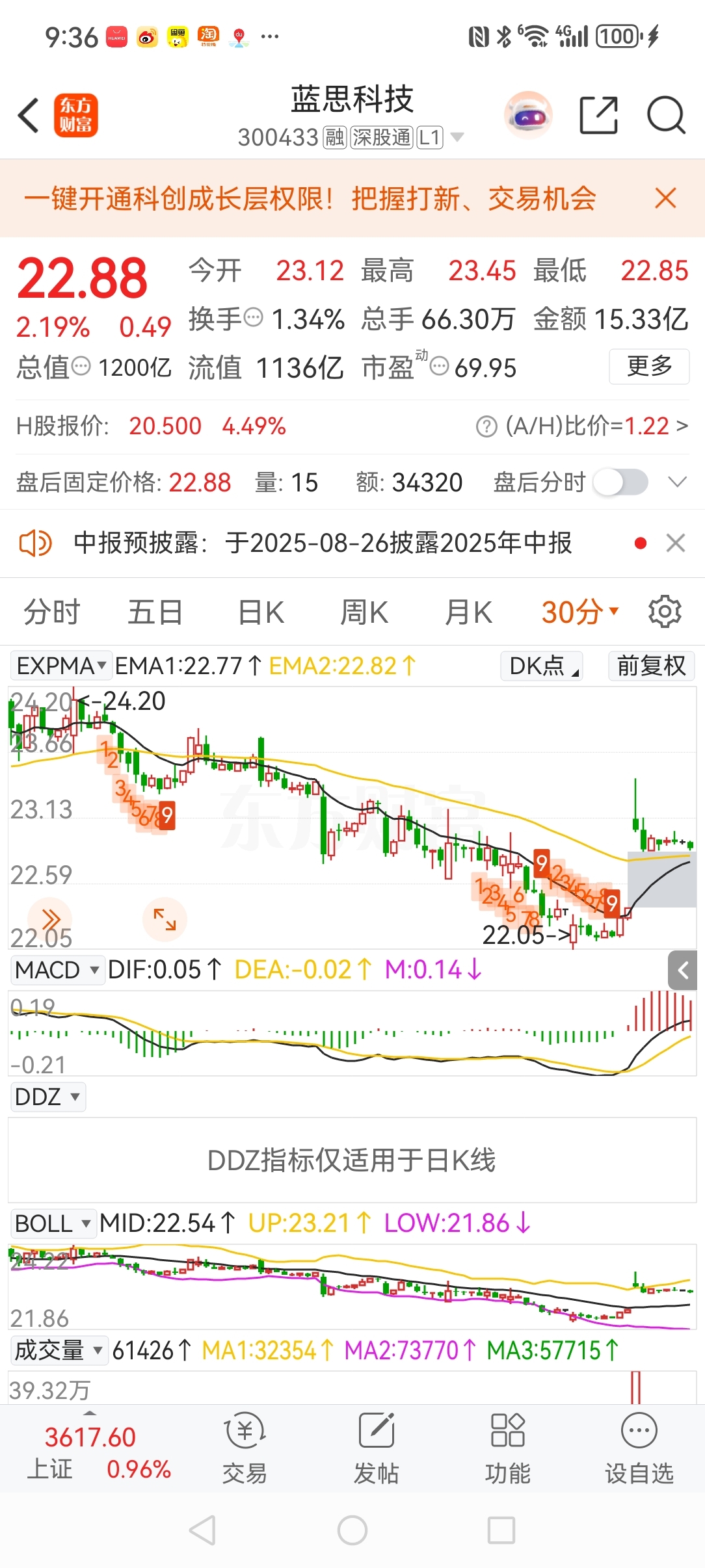
Task: Dismiss the orange promo banner
Action: click(665, 198)
